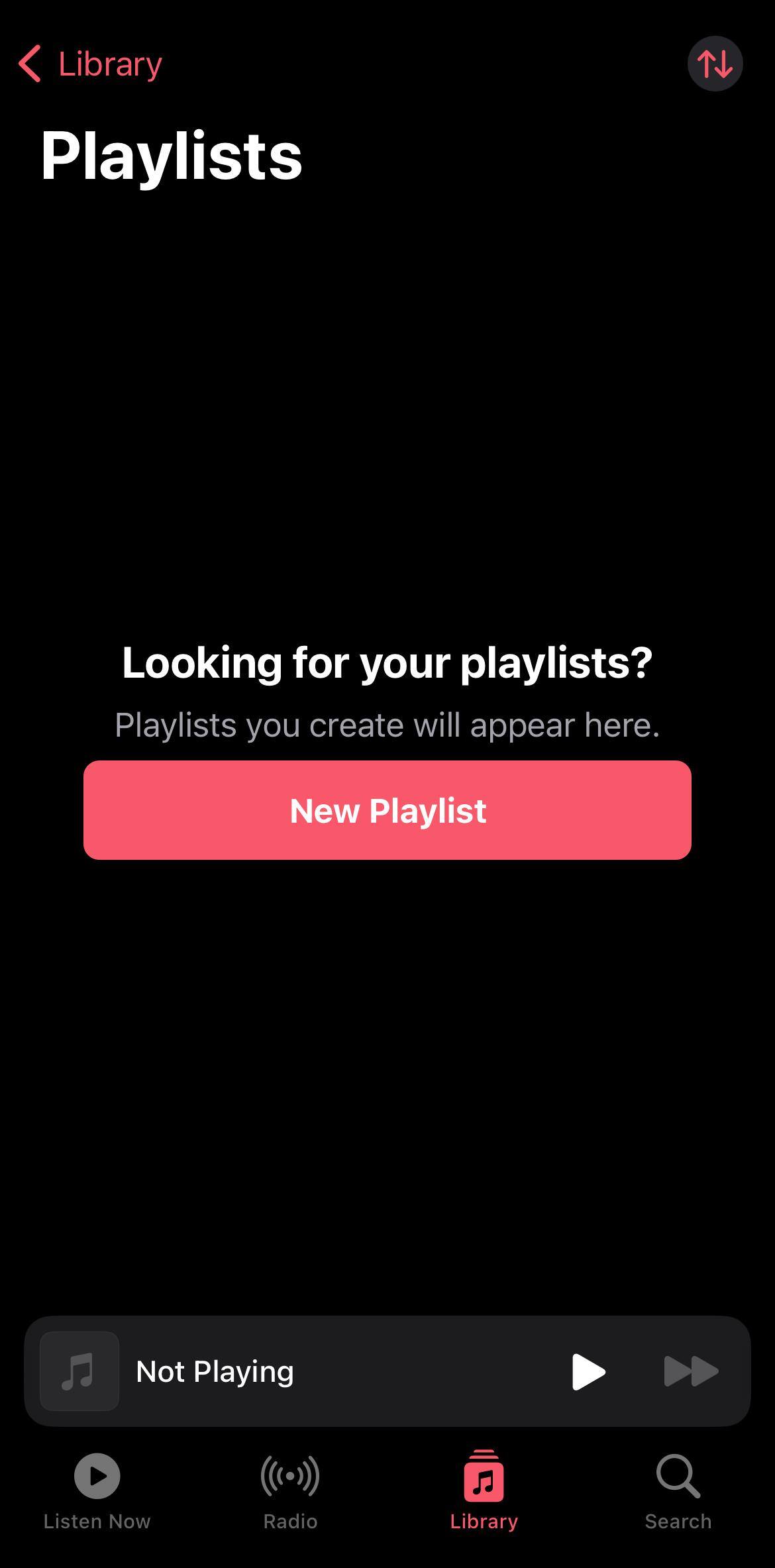The height and width of the screenshot is (1568, 775).
Task: Switch to the Search tab
Action: coord(678,1490)
